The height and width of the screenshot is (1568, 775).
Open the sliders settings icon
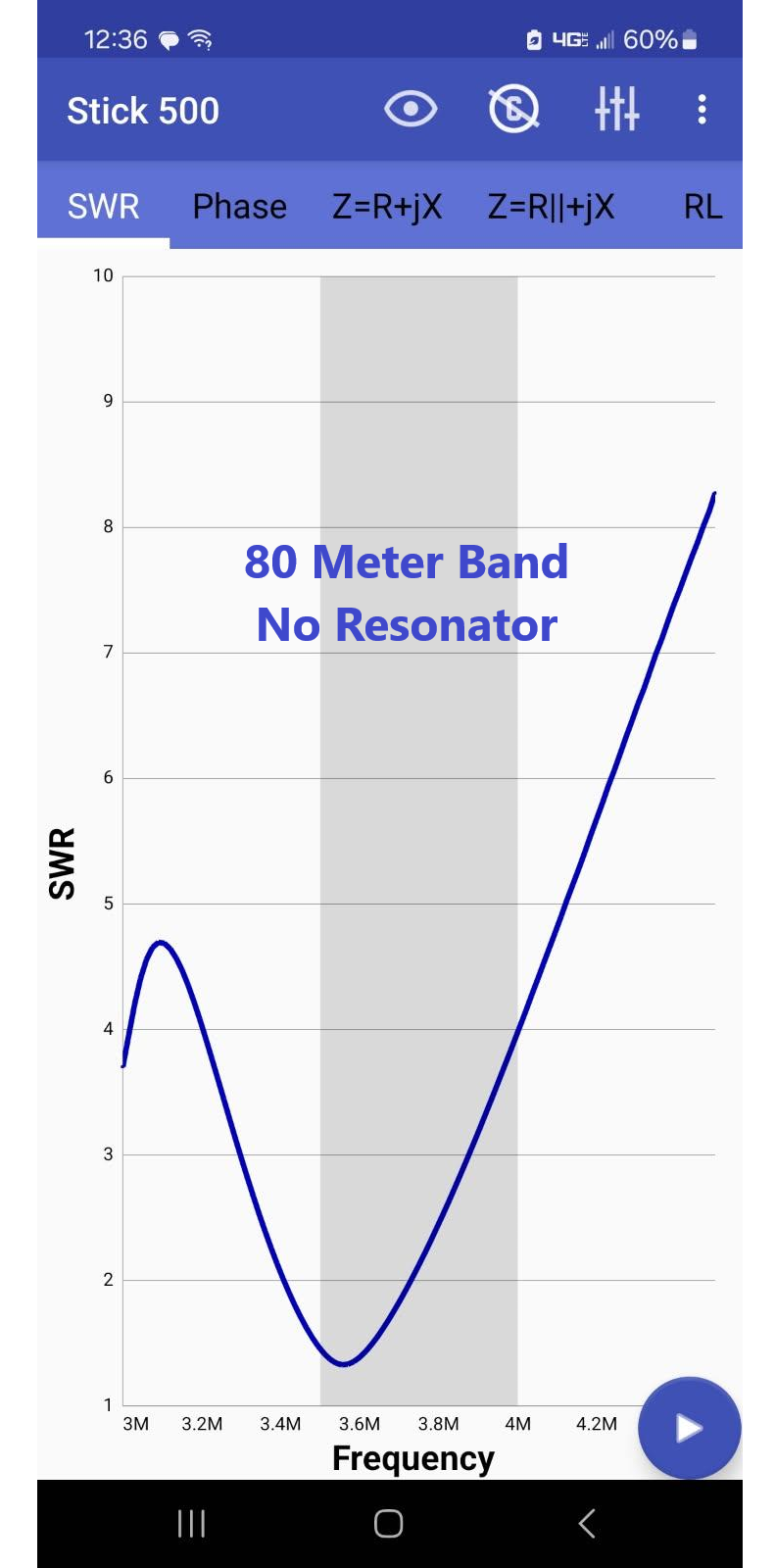pyautogui.click(x=617, y=109)
